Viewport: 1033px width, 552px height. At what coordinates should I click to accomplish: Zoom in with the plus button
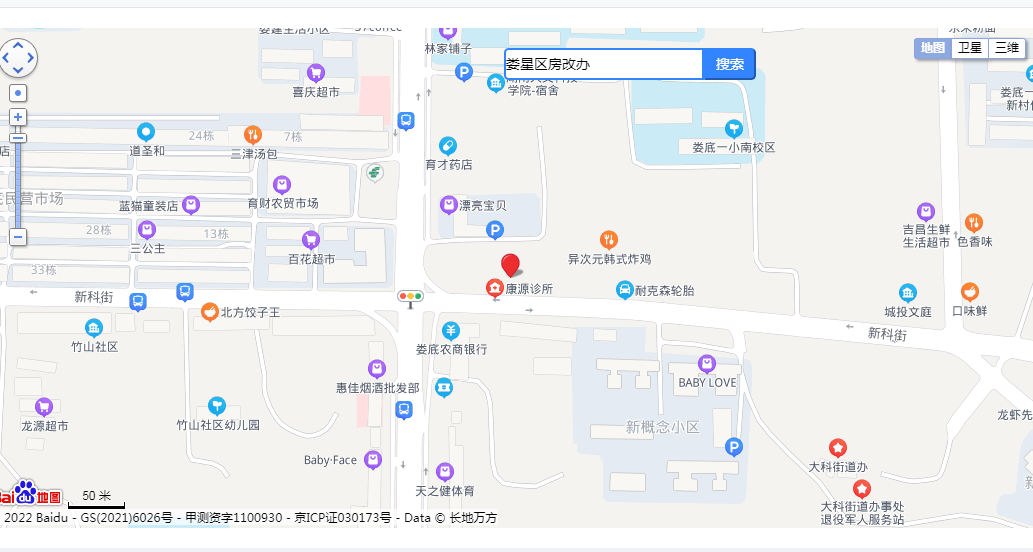18,117
